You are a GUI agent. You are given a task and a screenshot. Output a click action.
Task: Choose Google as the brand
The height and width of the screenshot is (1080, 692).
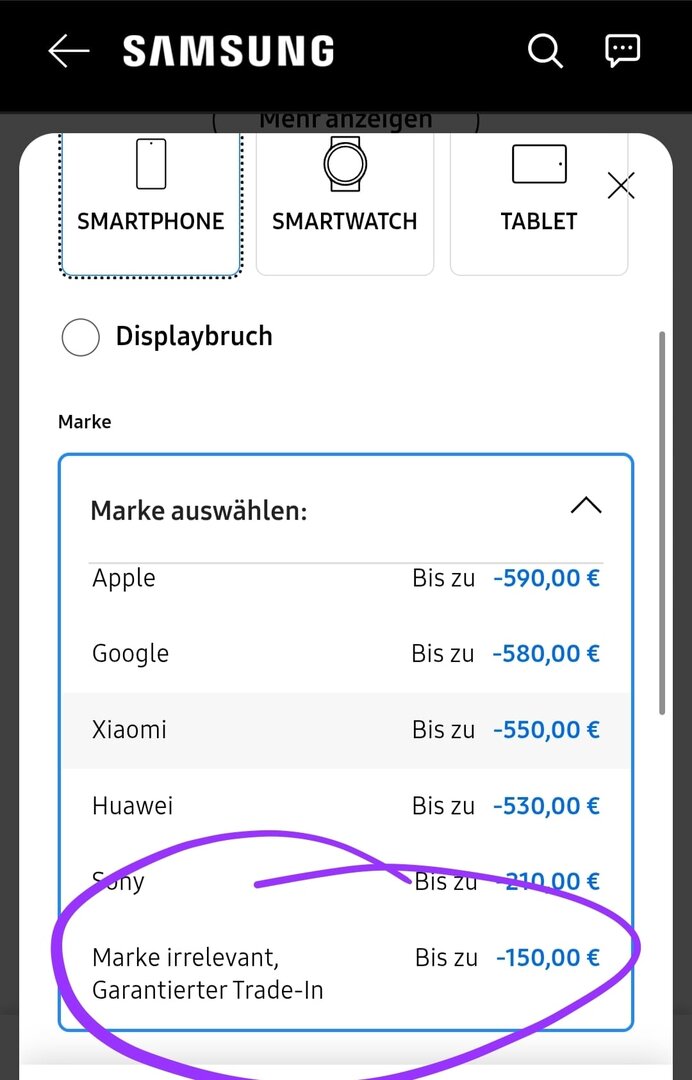[345, 654]
